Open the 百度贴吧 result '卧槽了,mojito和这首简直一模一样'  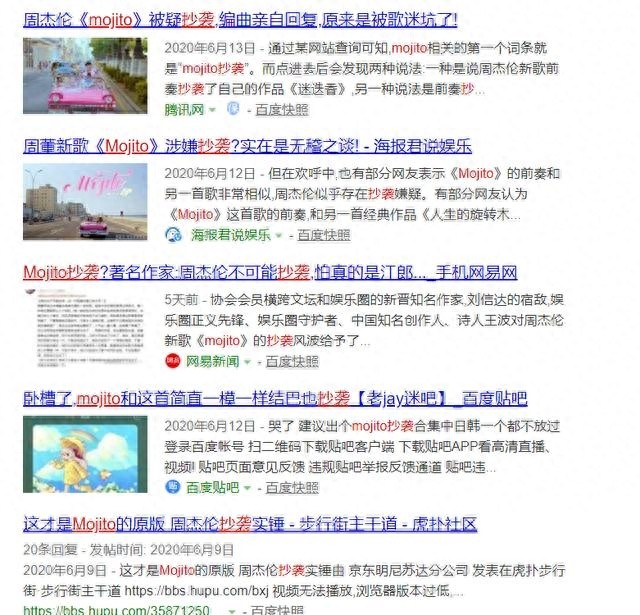[274, 399]
